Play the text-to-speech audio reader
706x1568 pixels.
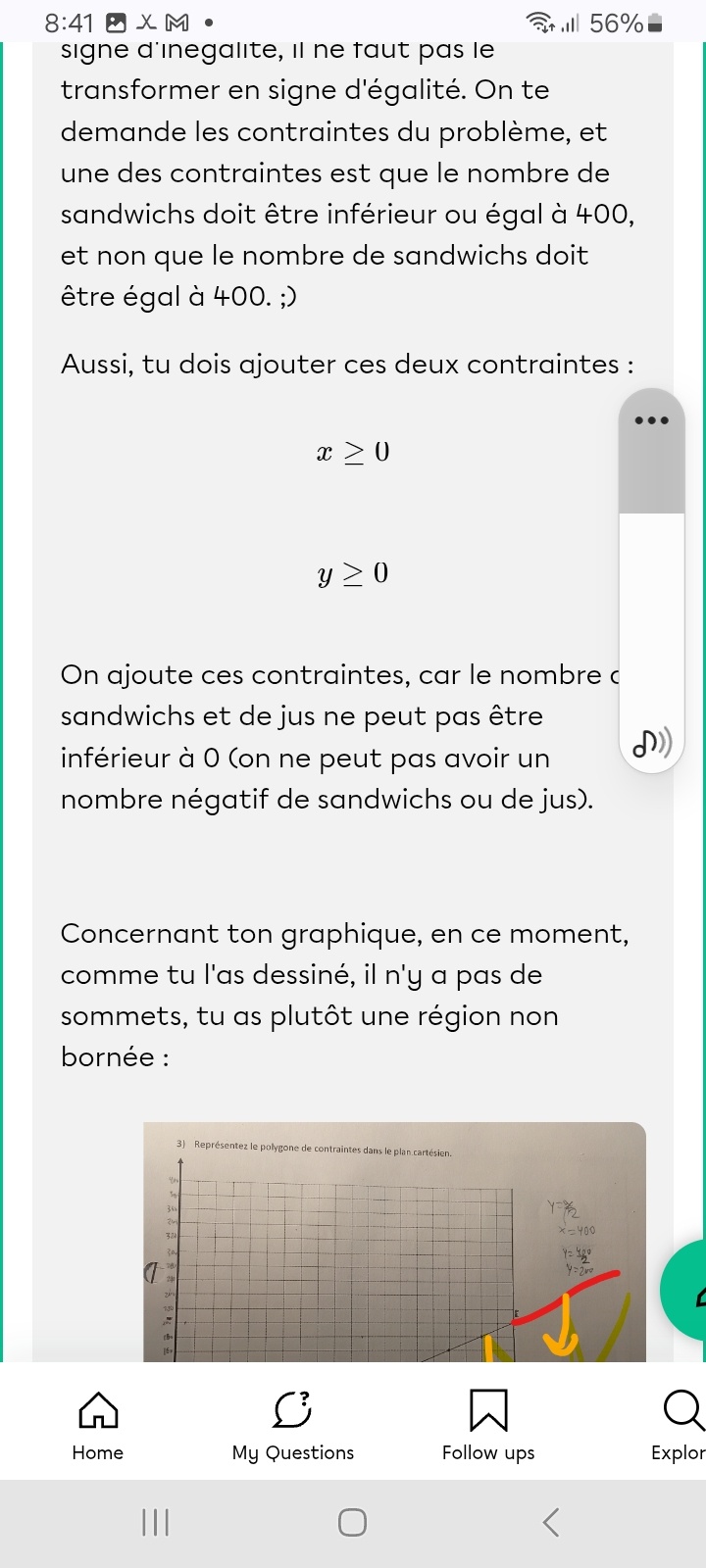click(x=651, y=743)
